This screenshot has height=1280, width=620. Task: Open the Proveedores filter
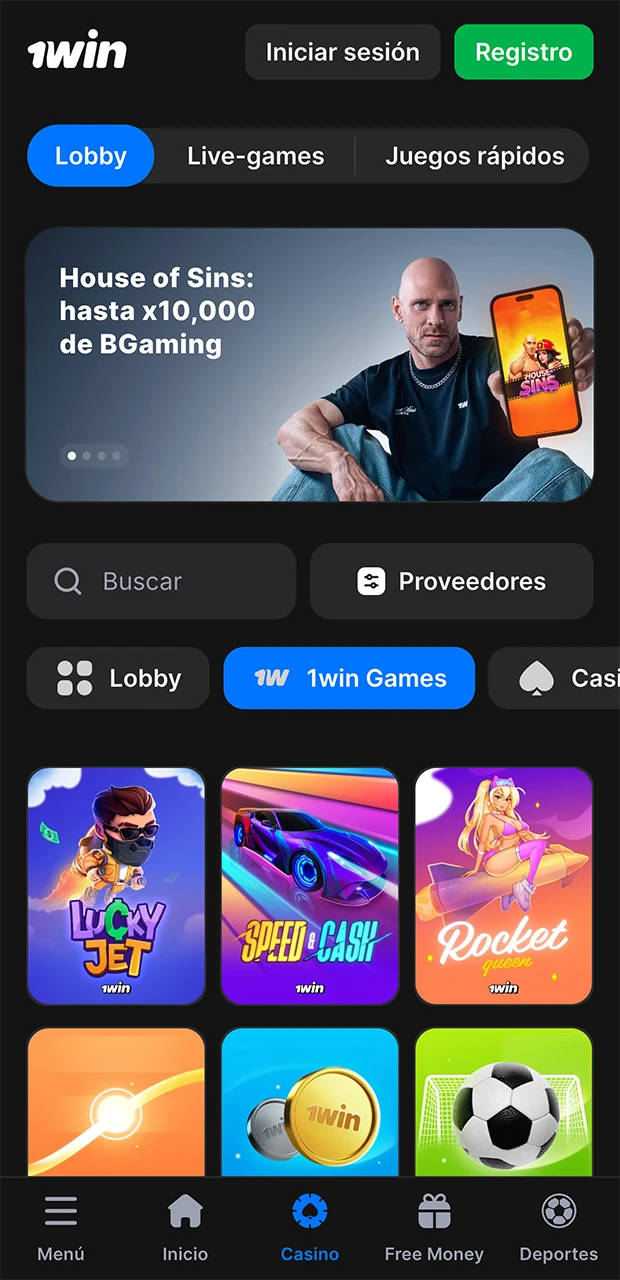point(451,581)
